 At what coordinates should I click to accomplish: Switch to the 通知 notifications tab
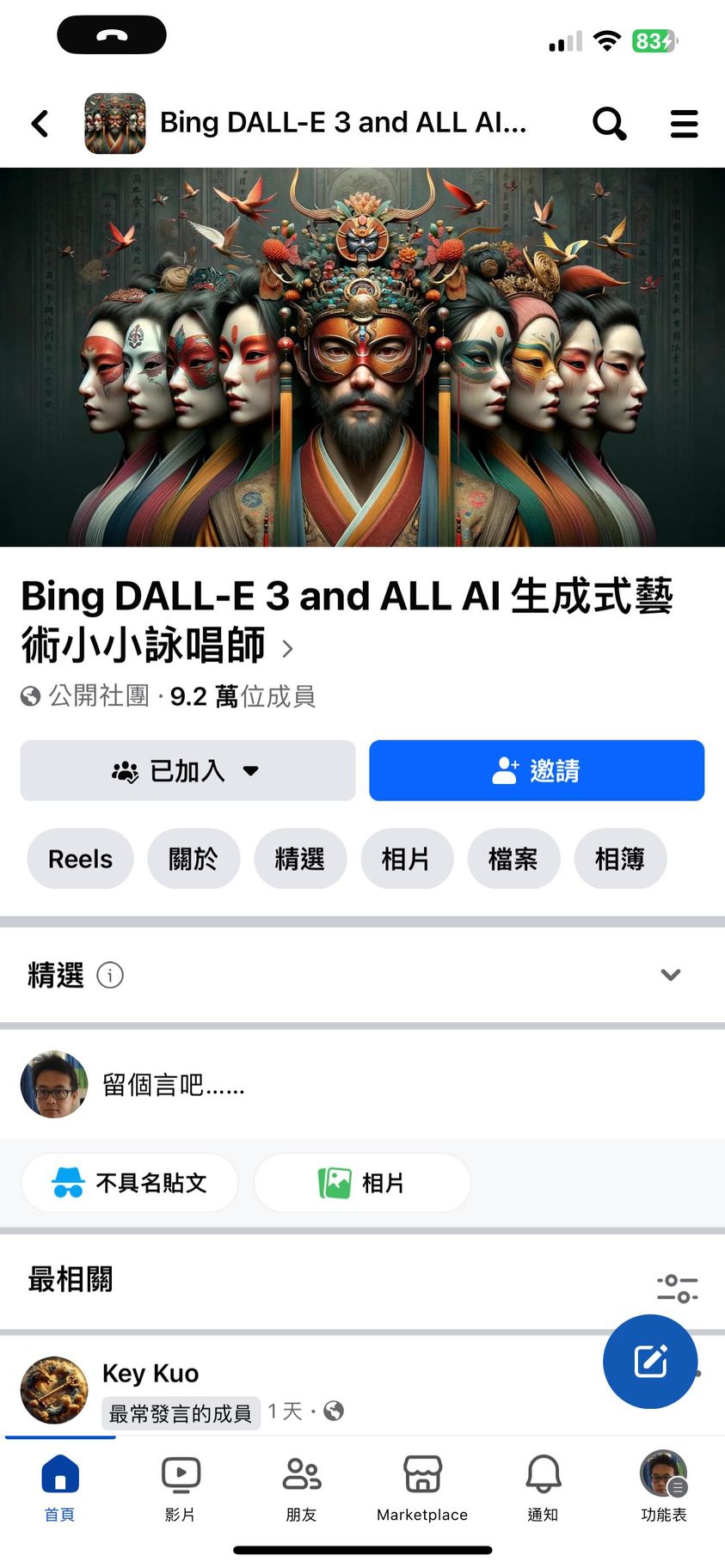point(543,1489)
